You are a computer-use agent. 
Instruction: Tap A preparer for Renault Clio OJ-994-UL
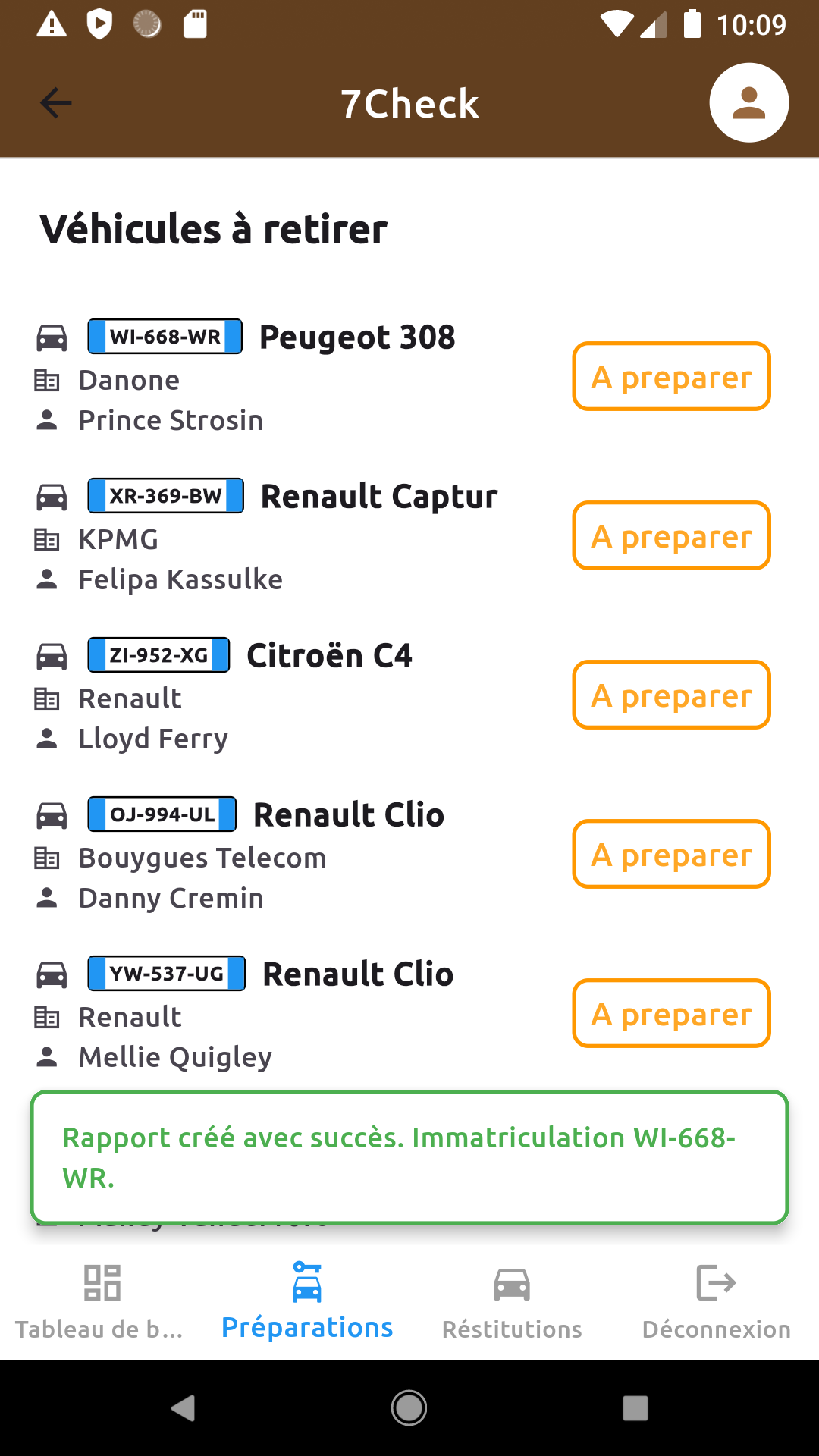[x=672, y=854]
